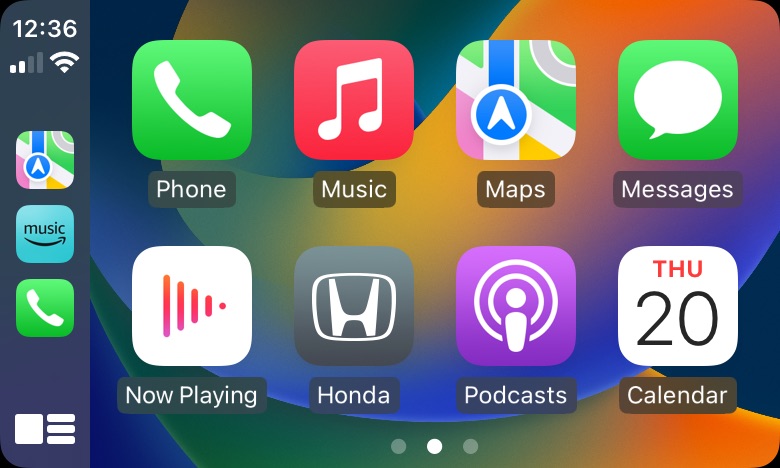Open the Now Playing screen
780x468 pixels.
point(192,306)
